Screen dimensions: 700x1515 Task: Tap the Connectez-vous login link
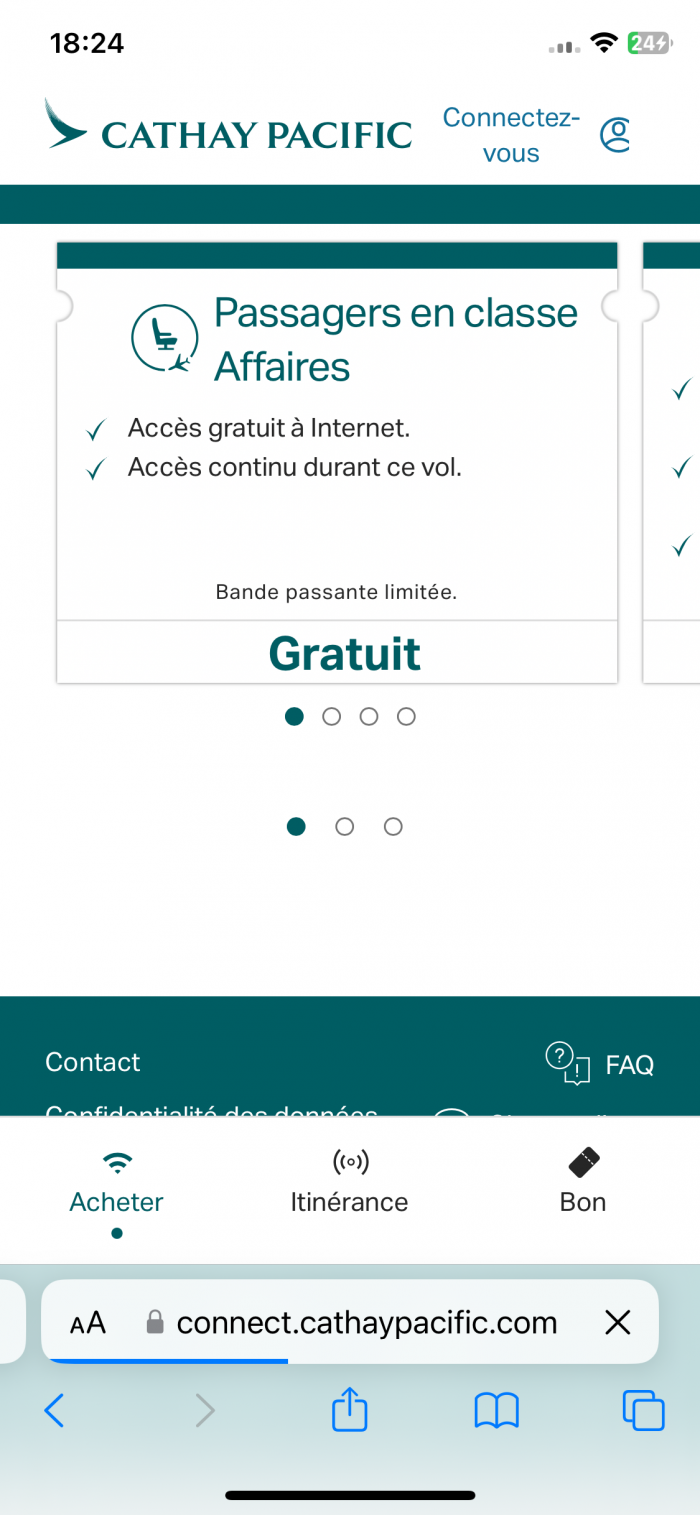pos(511,135)
